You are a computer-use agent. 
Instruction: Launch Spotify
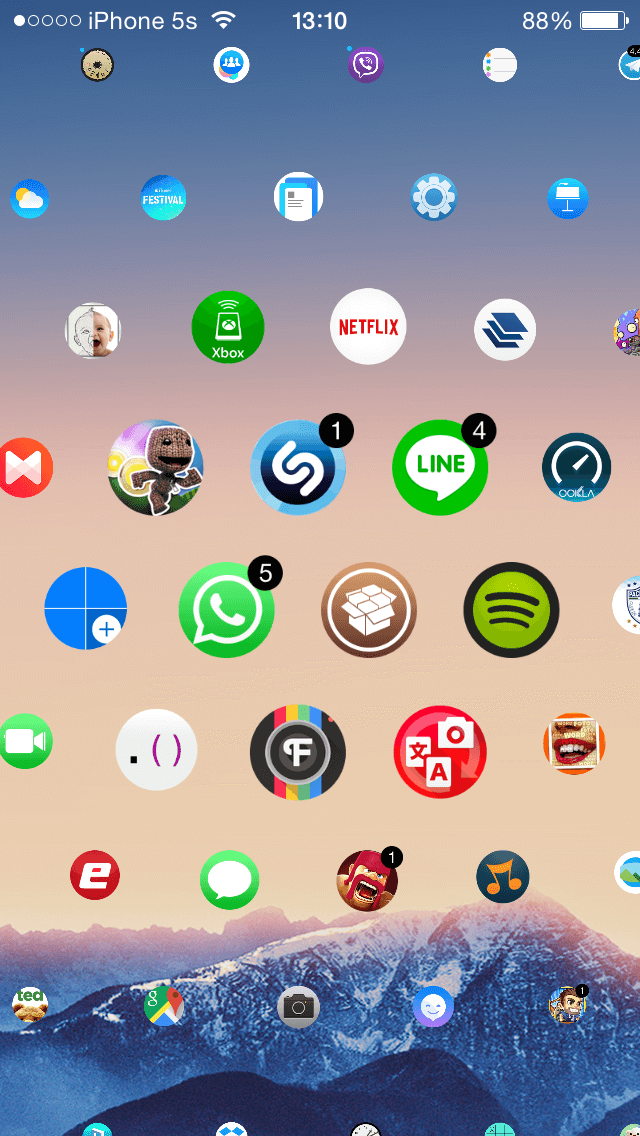coord(511,609)
